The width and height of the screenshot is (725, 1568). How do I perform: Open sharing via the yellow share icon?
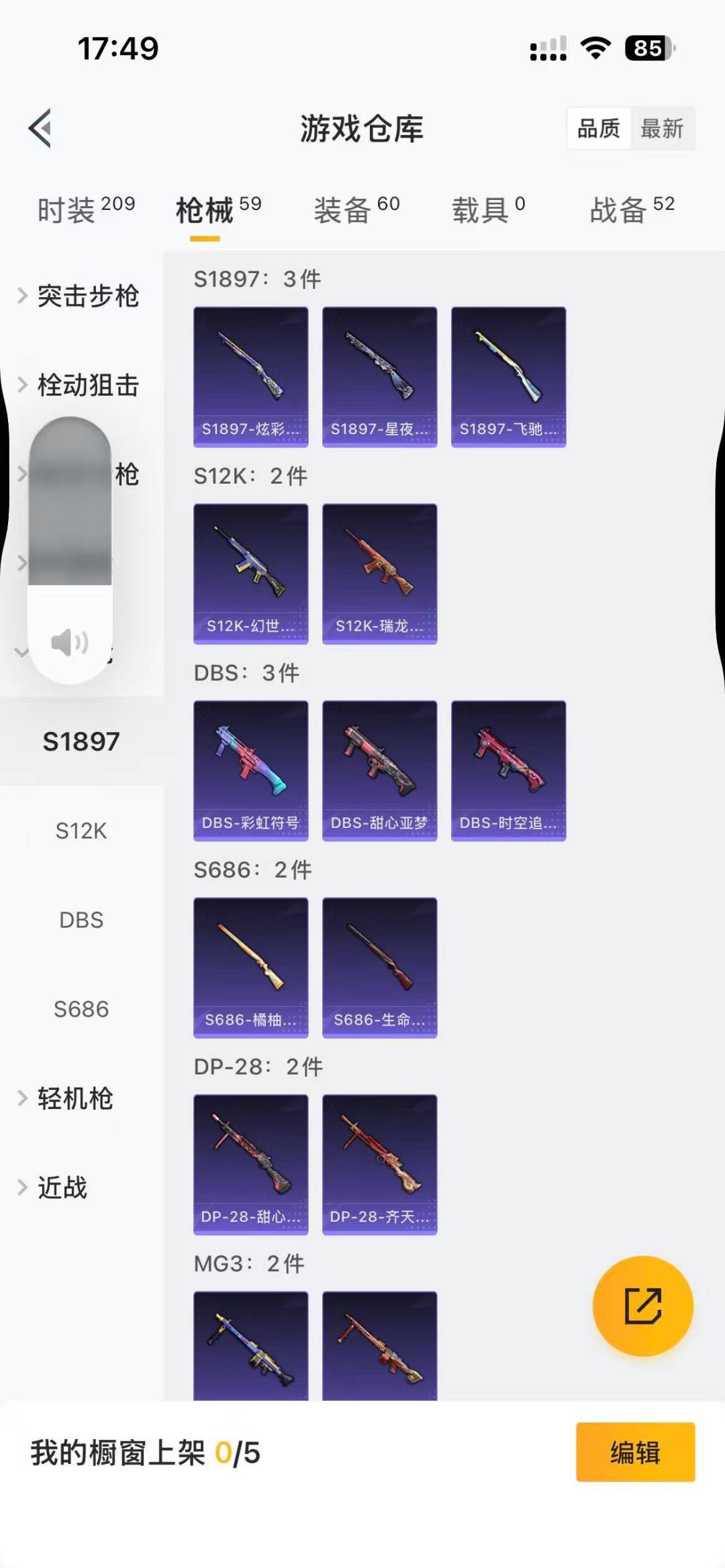642,1306
